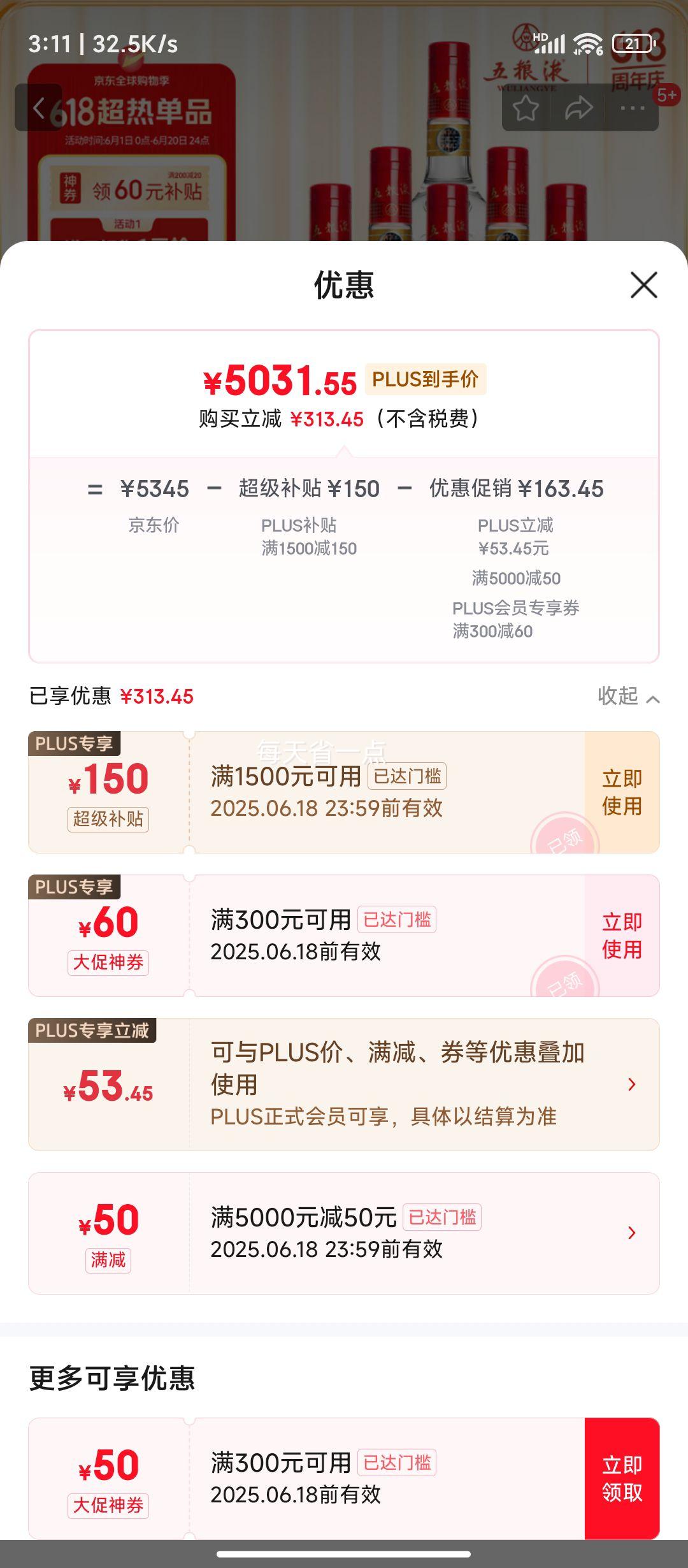Go back from the product page
688x1568 pixels.
point(39,108)
